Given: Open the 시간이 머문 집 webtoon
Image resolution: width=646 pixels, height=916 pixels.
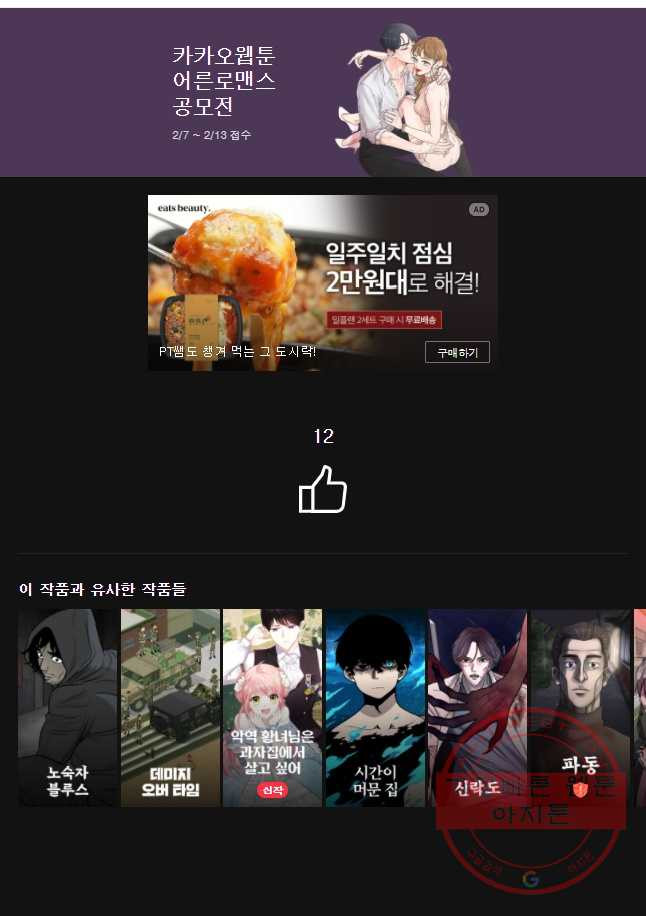Looking at the screenshot, I should point(375,707).
